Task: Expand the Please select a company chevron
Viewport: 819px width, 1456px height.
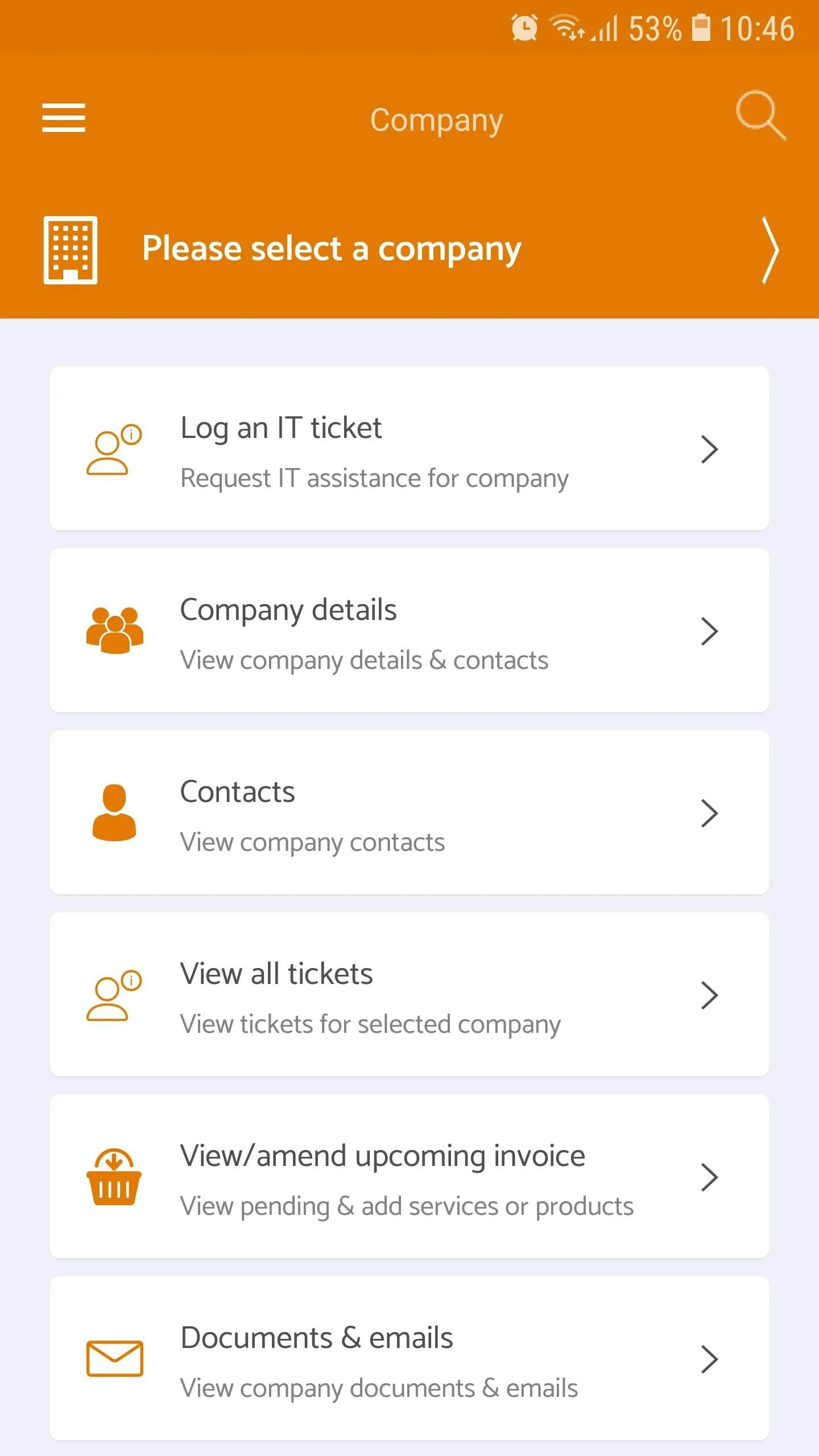Action: point(770,249)
